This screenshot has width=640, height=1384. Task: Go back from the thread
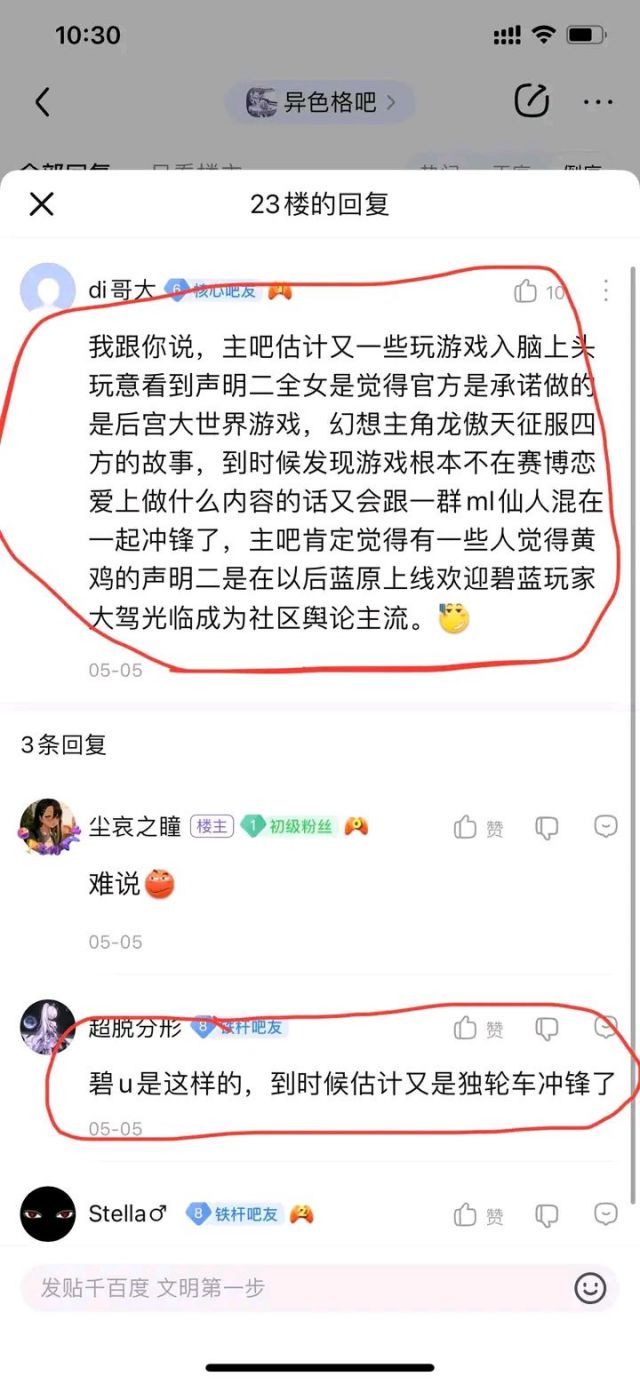(x=42, y=101)
